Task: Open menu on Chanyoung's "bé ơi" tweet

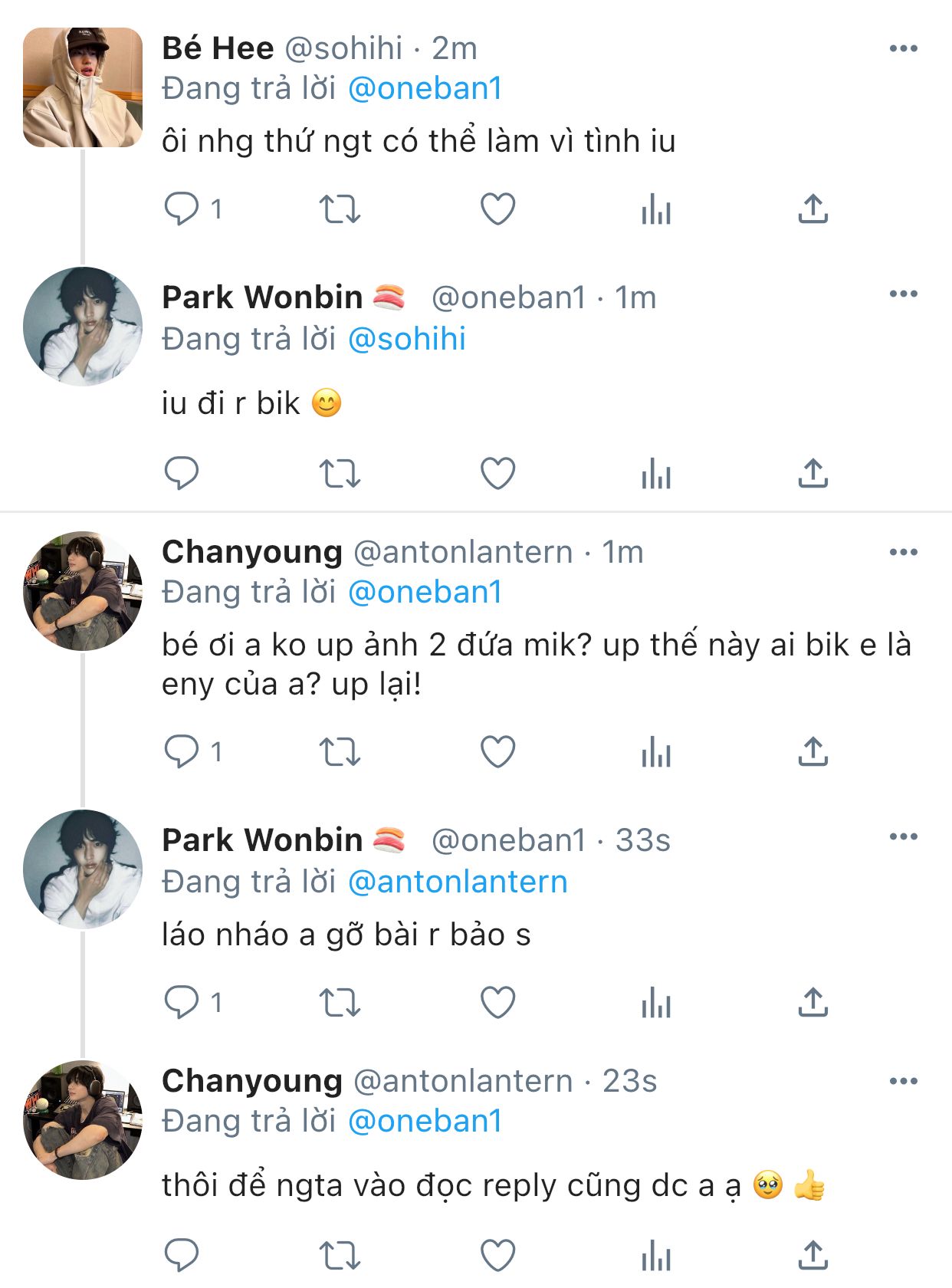Action: click(x=903, y=552)
